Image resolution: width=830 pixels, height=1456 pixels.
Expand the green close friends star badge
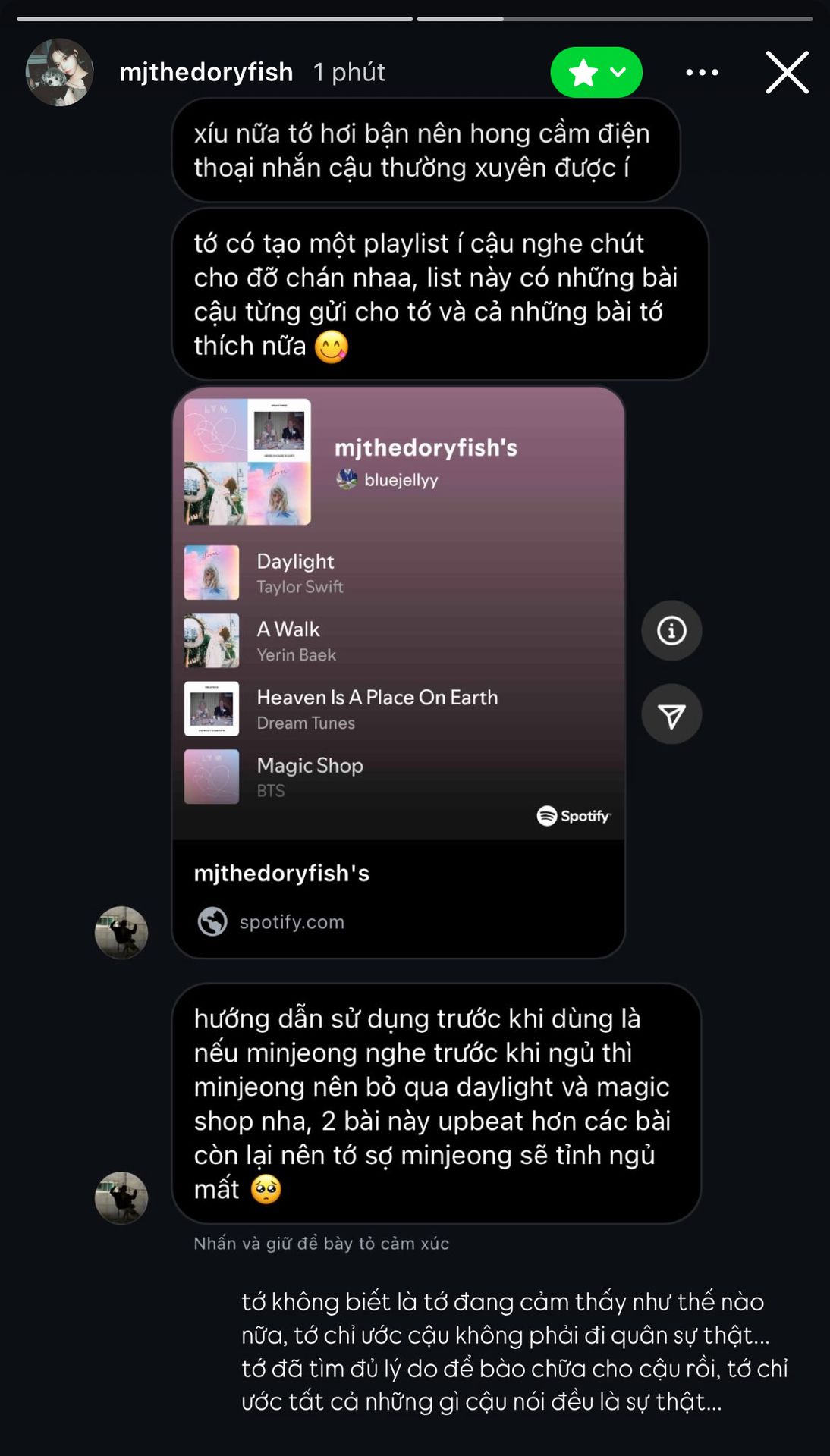(596, 73)
